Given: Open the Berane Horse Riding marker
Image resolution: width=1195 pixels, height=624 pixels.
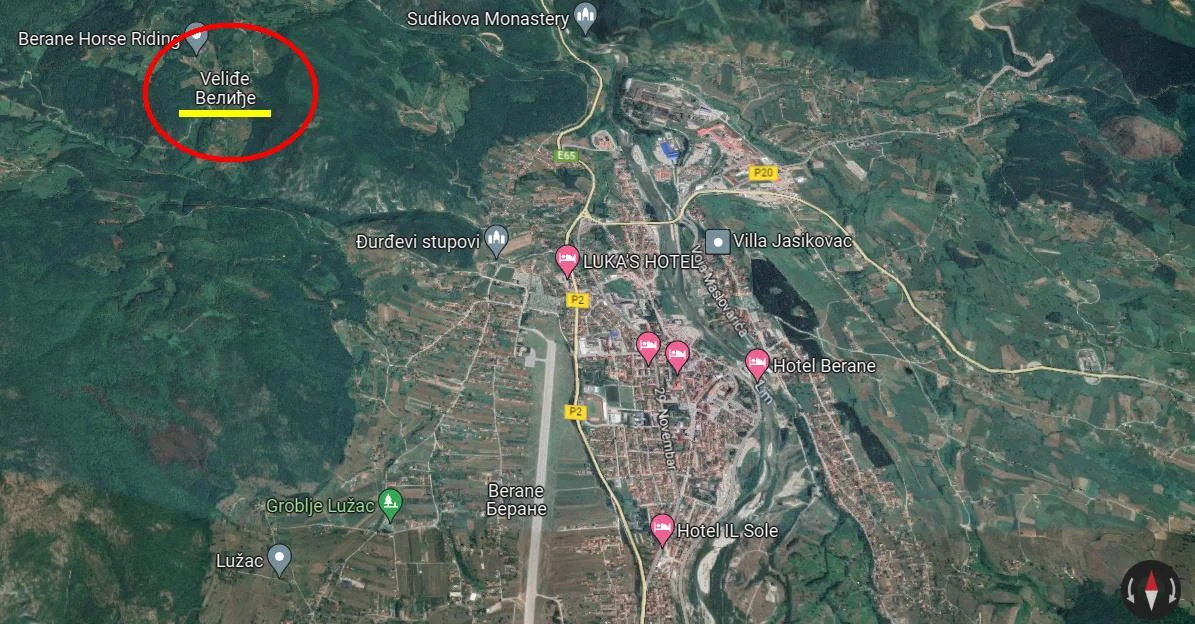Looking at the screenshot, I should (196, 37).
